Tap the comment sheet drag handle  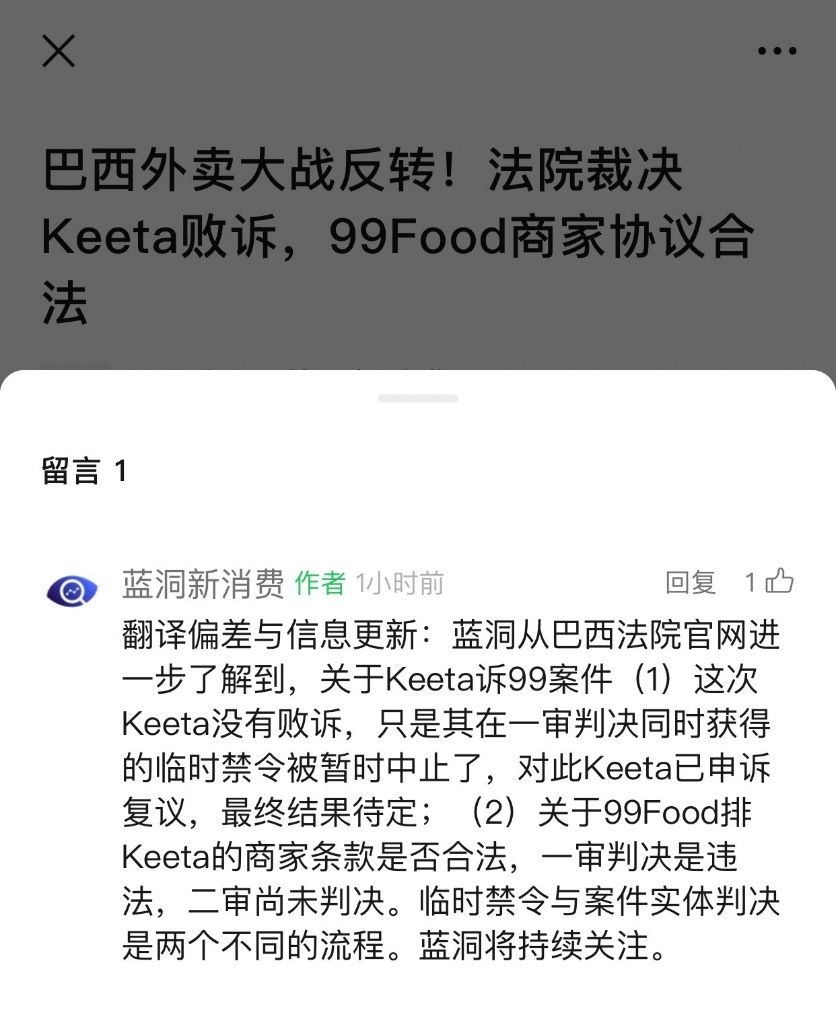pos(418,398)
